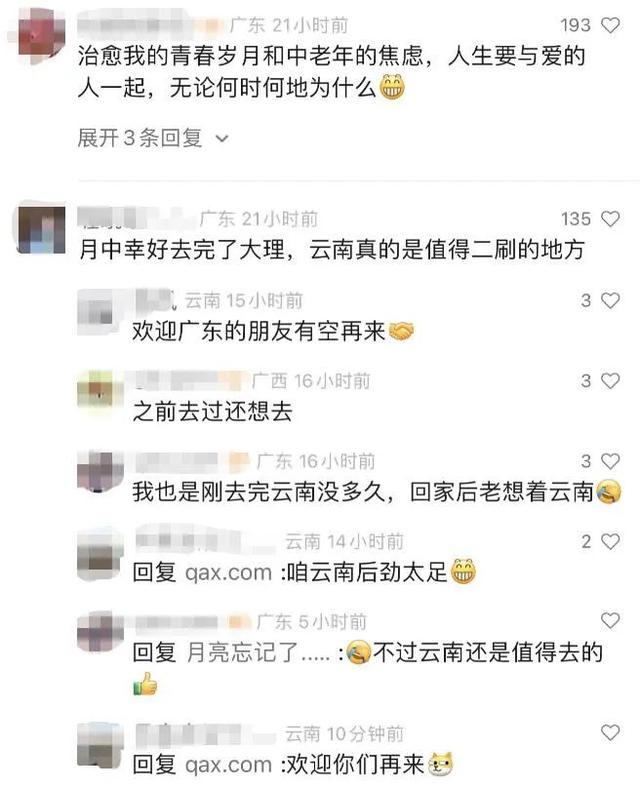Like the reply 欢迎你们再来

609,733
